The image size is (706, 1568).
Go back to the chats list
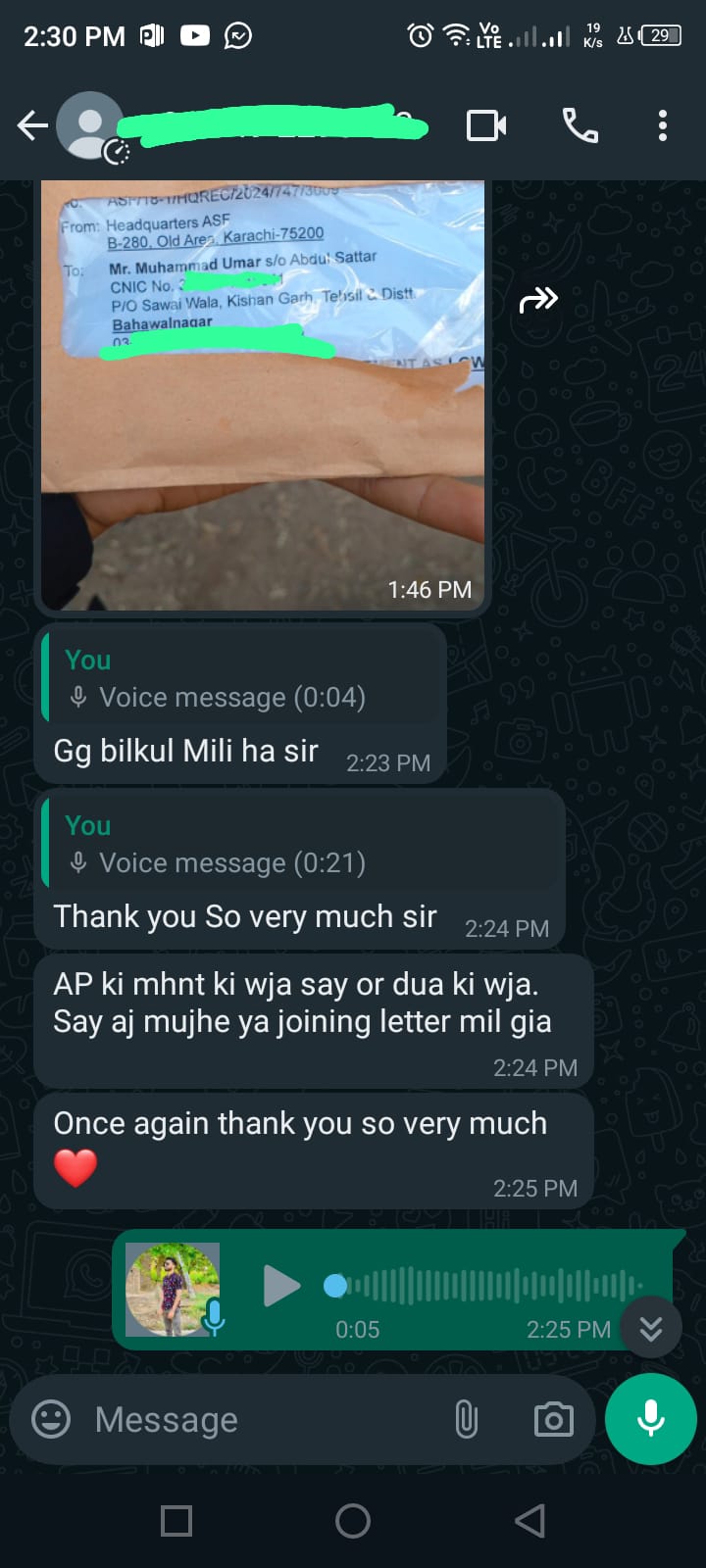tap(32, 126)
